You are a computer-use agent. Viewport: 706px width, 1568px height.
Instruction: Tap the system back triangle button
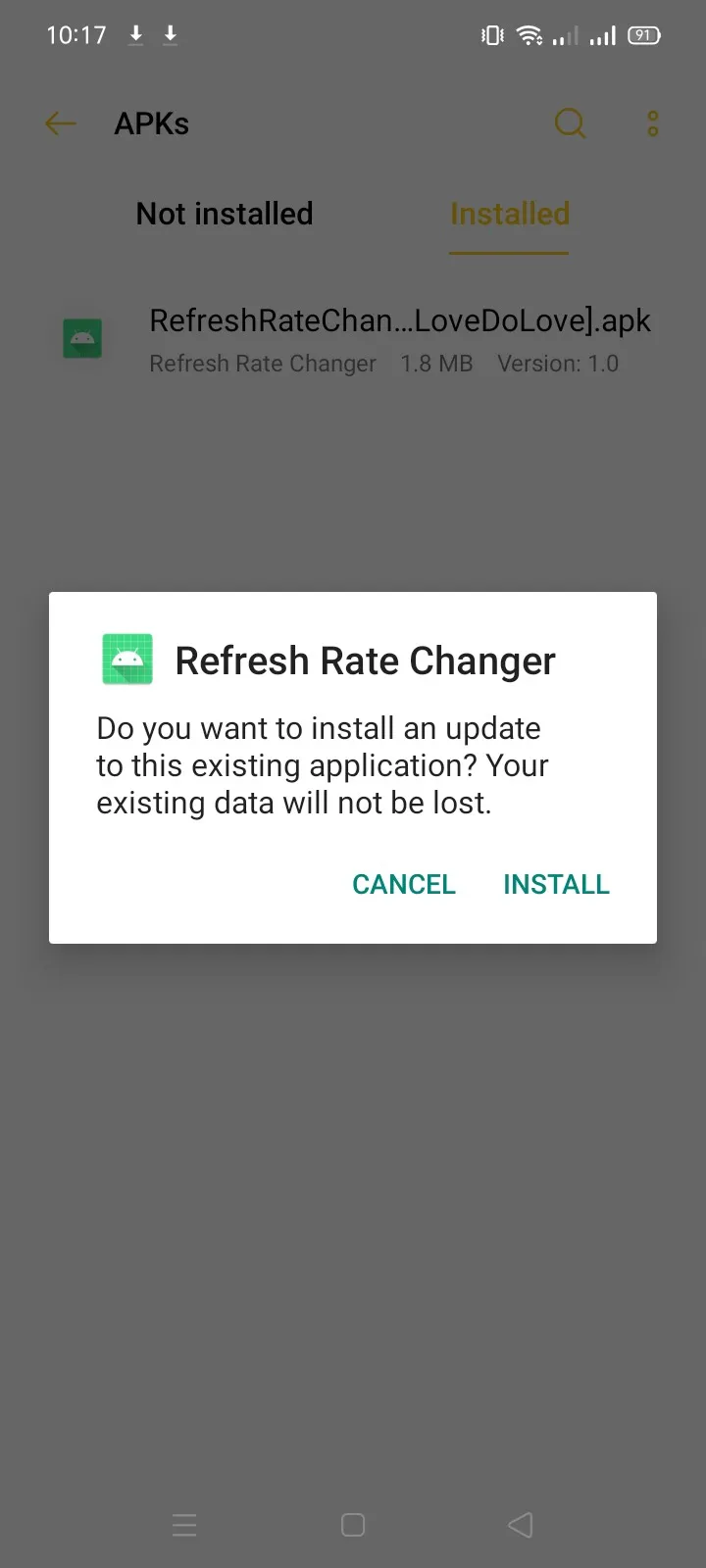521,1525
